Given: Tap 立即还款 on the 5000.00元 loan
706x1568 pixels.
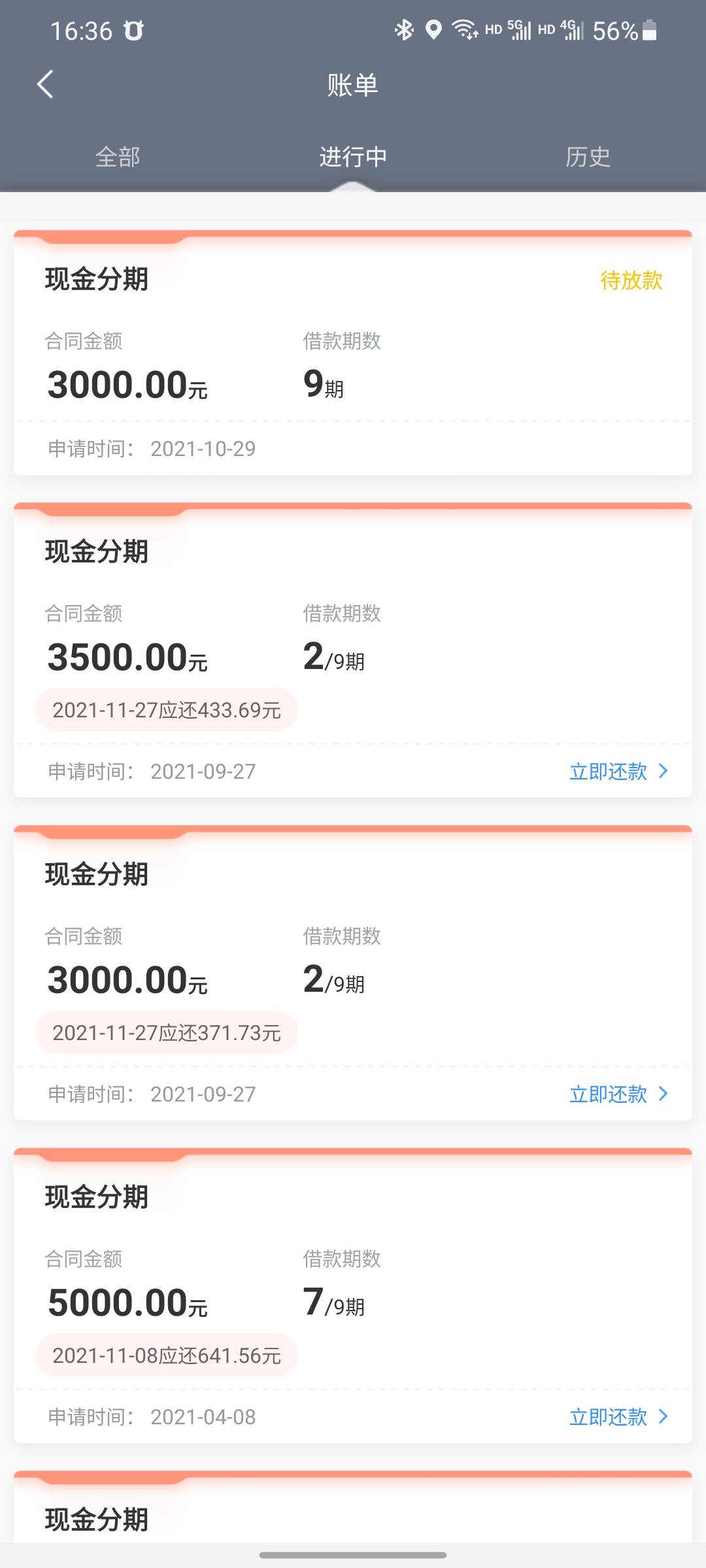Looking at the screenshot, I should [618, 1417].
